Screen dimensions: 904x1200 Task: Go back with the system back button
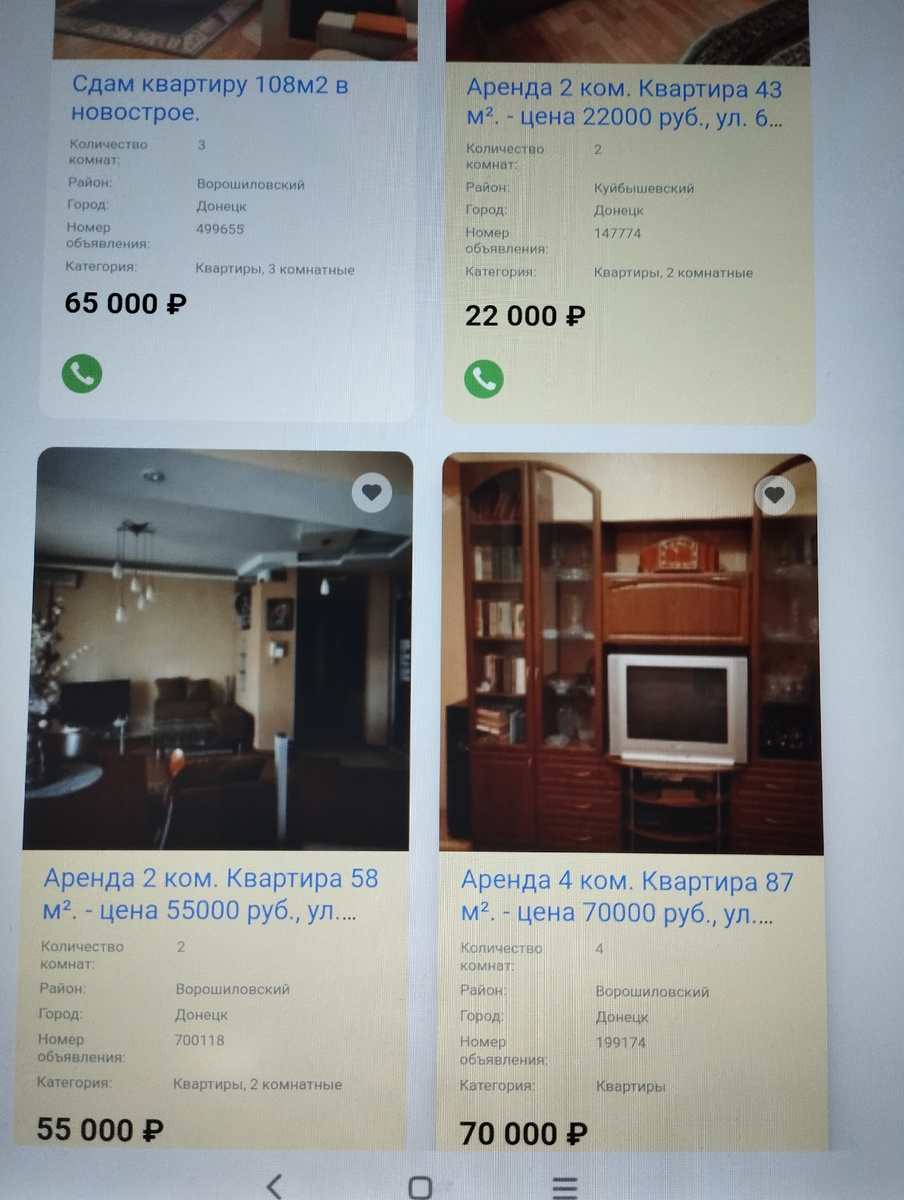click(x=274, y=1185)
